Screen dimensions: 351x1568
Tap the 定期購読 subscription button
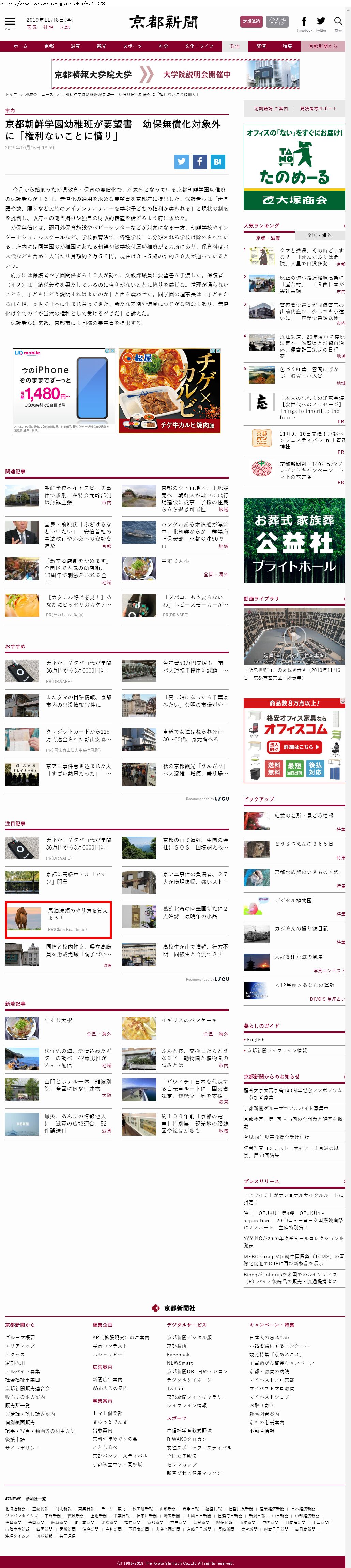(251, 21)
